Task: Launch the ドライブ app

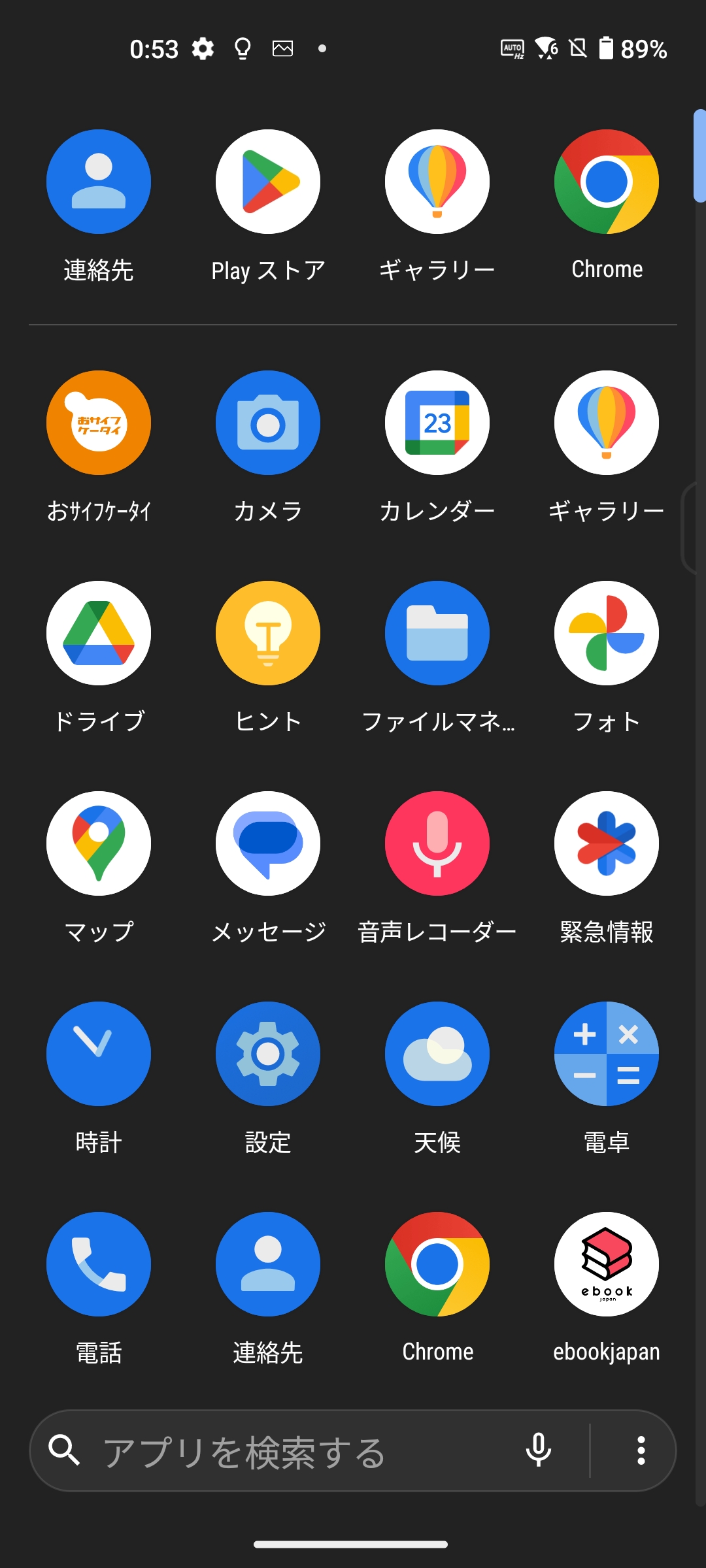Action: 99,633
